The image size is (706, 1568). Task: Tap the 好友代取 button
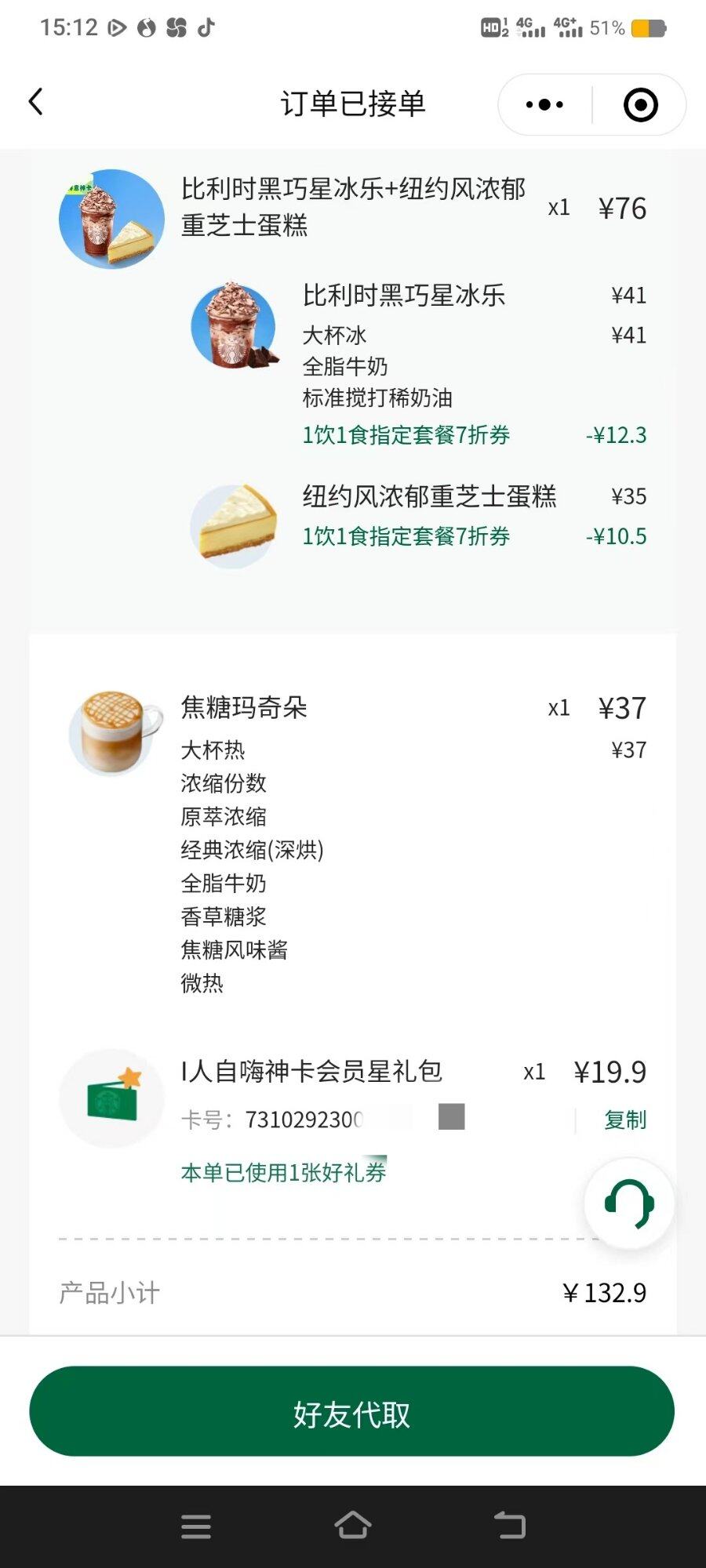351,1412
